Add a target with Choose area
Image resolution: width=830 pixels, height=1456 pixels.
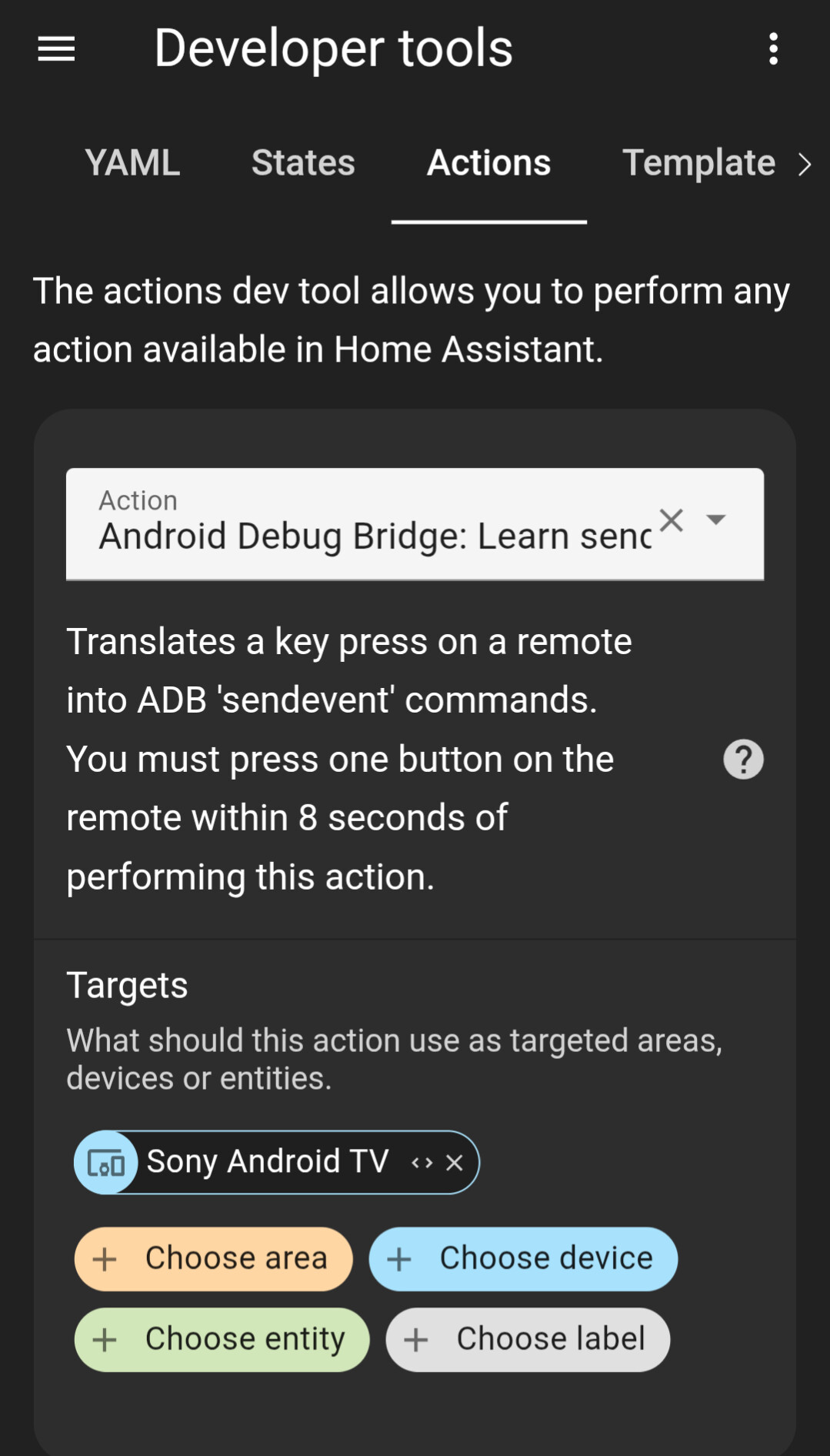coord(213,1259)
